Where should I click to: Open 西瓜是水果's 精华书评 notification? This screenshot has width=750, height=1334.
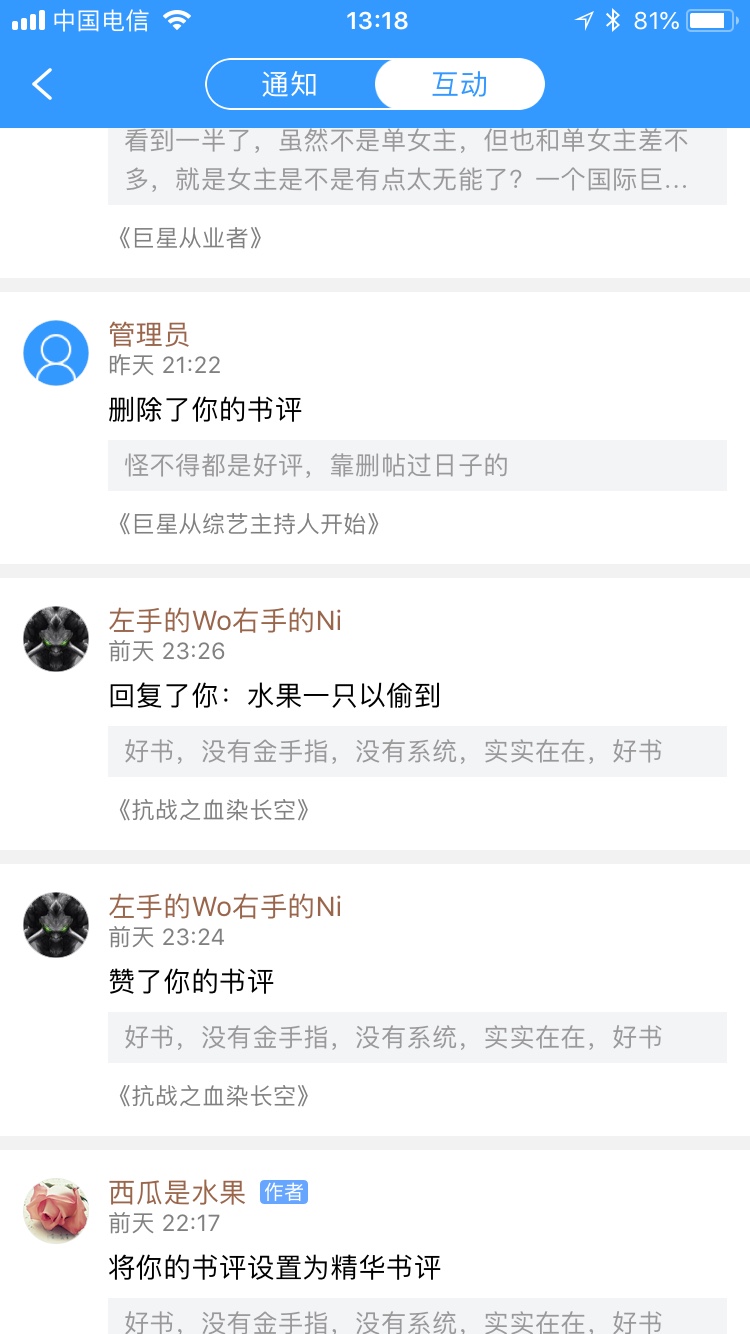[275, 1268]
